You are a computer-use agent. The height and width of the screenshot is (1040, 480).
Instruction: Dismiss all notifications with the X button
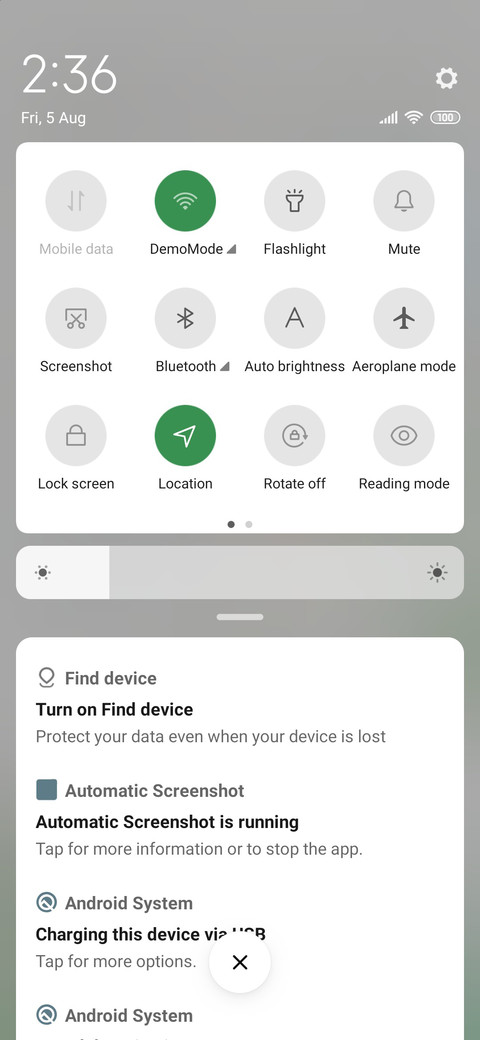(x=240, y=962)
